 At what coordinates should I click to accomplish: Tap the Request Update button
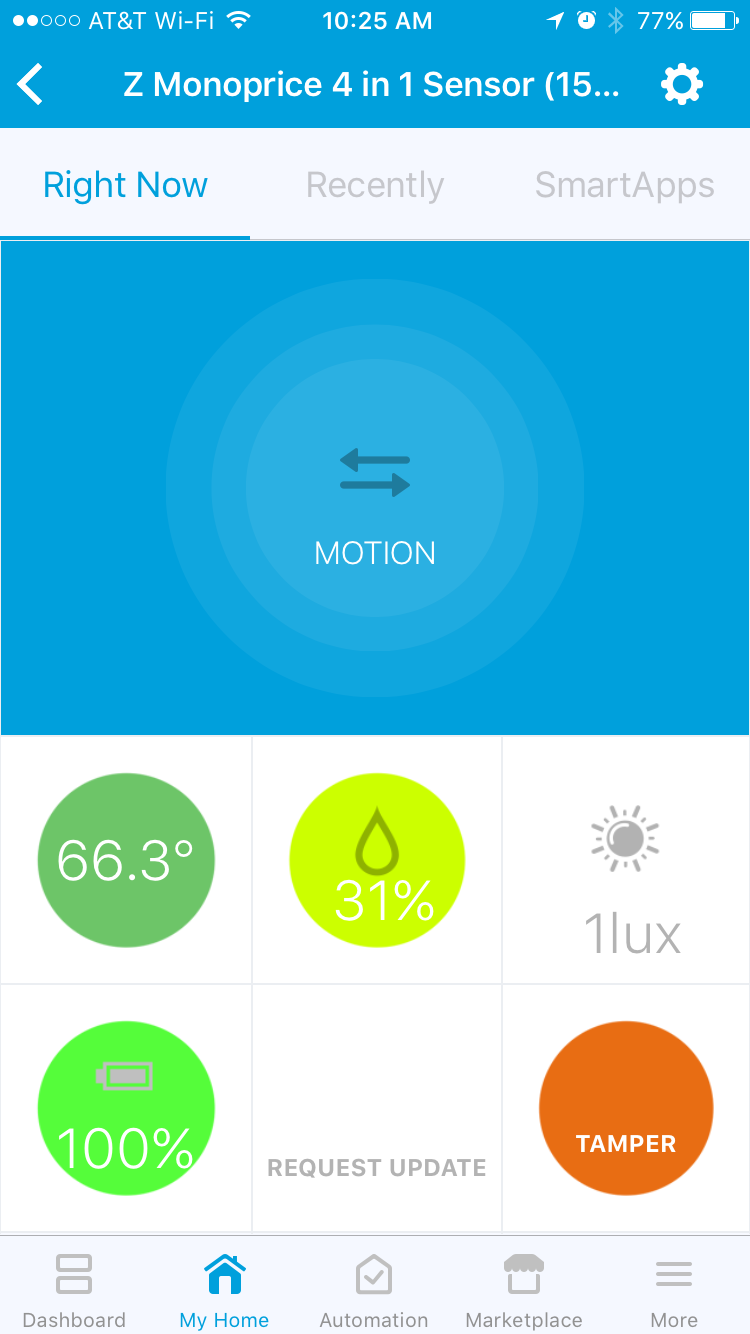pos(376,1167)
